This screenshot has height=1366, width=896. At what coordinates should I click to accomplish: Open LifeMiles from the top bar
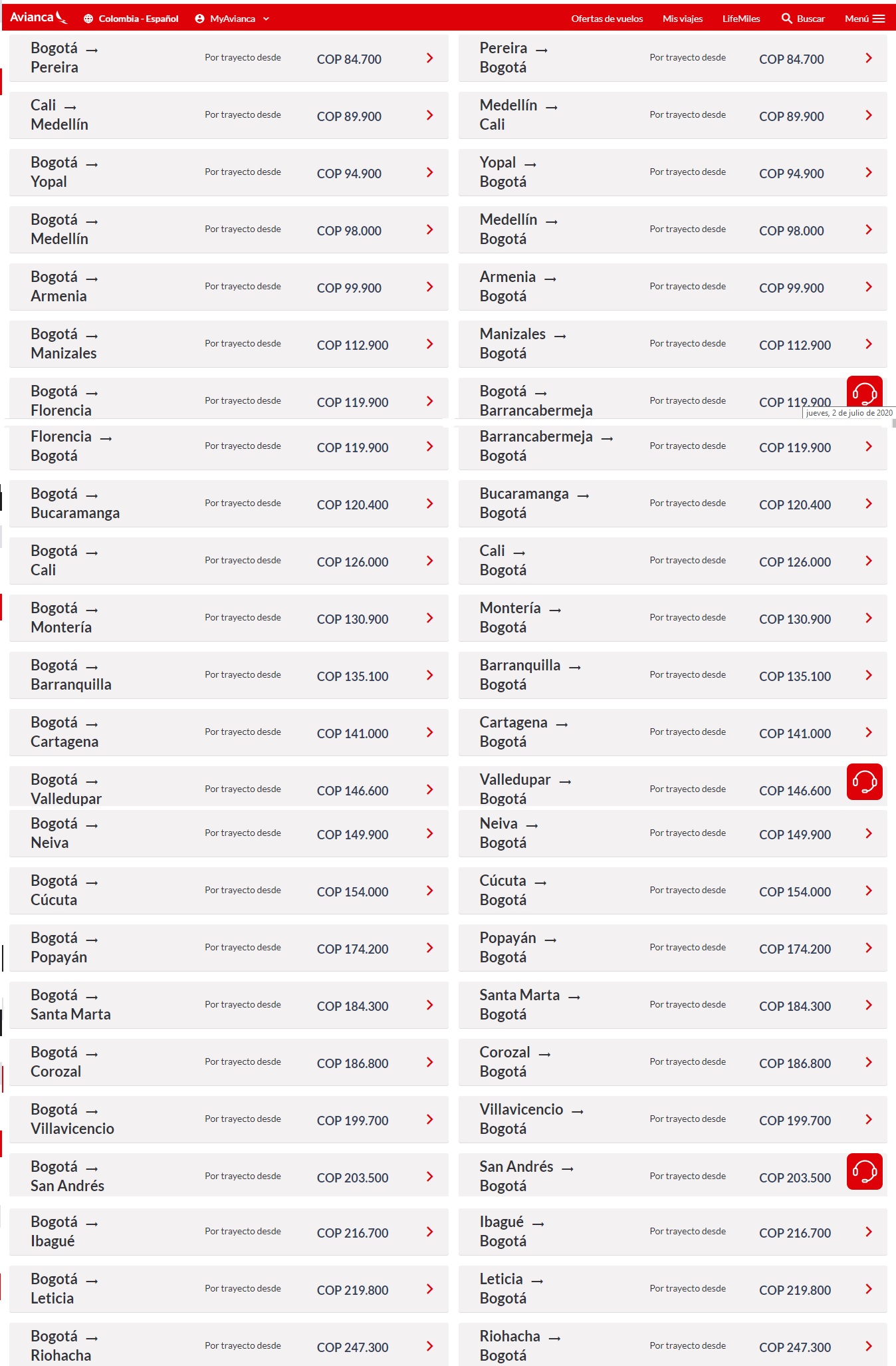(740, 19)
